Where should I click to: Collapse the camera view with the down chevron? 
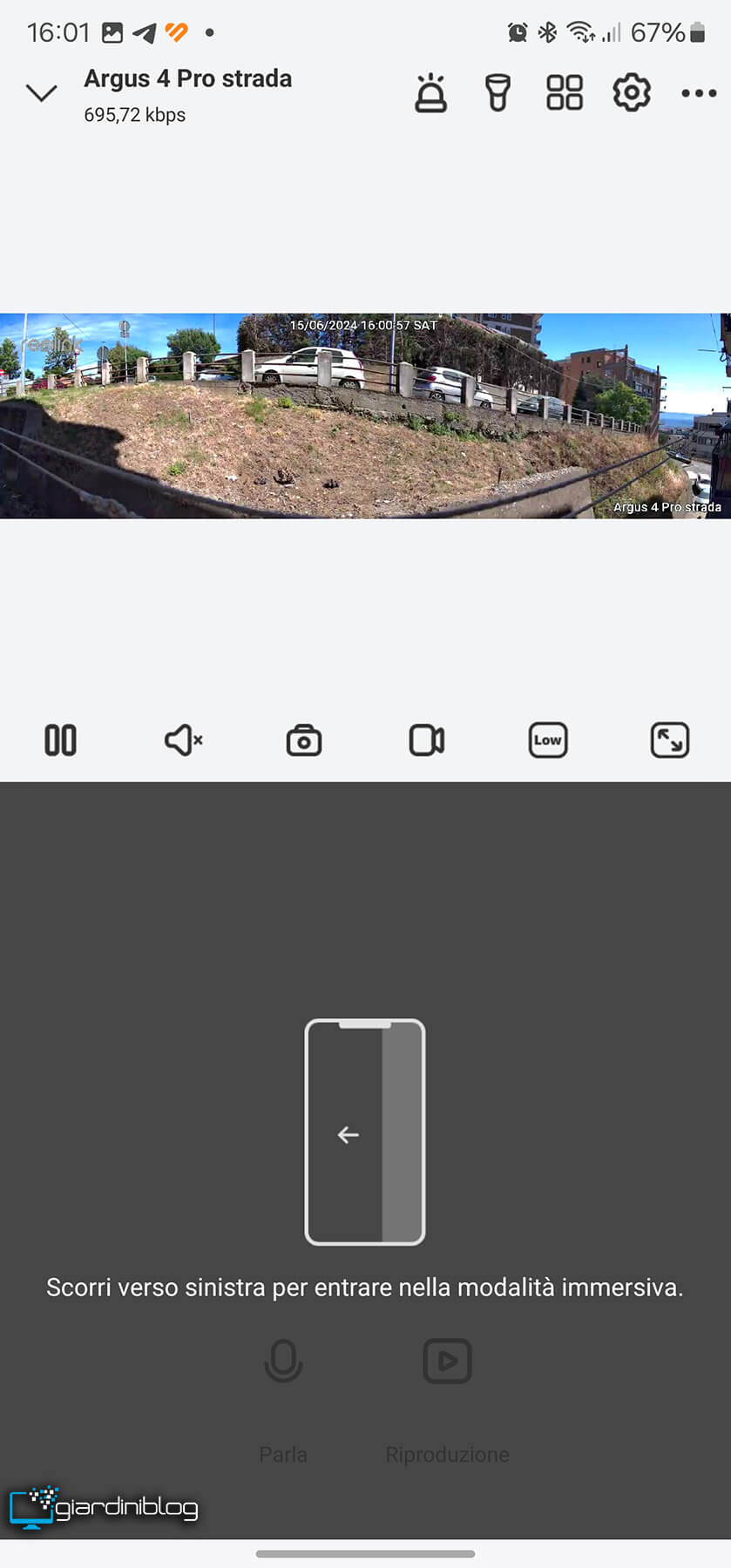(42, 92)
